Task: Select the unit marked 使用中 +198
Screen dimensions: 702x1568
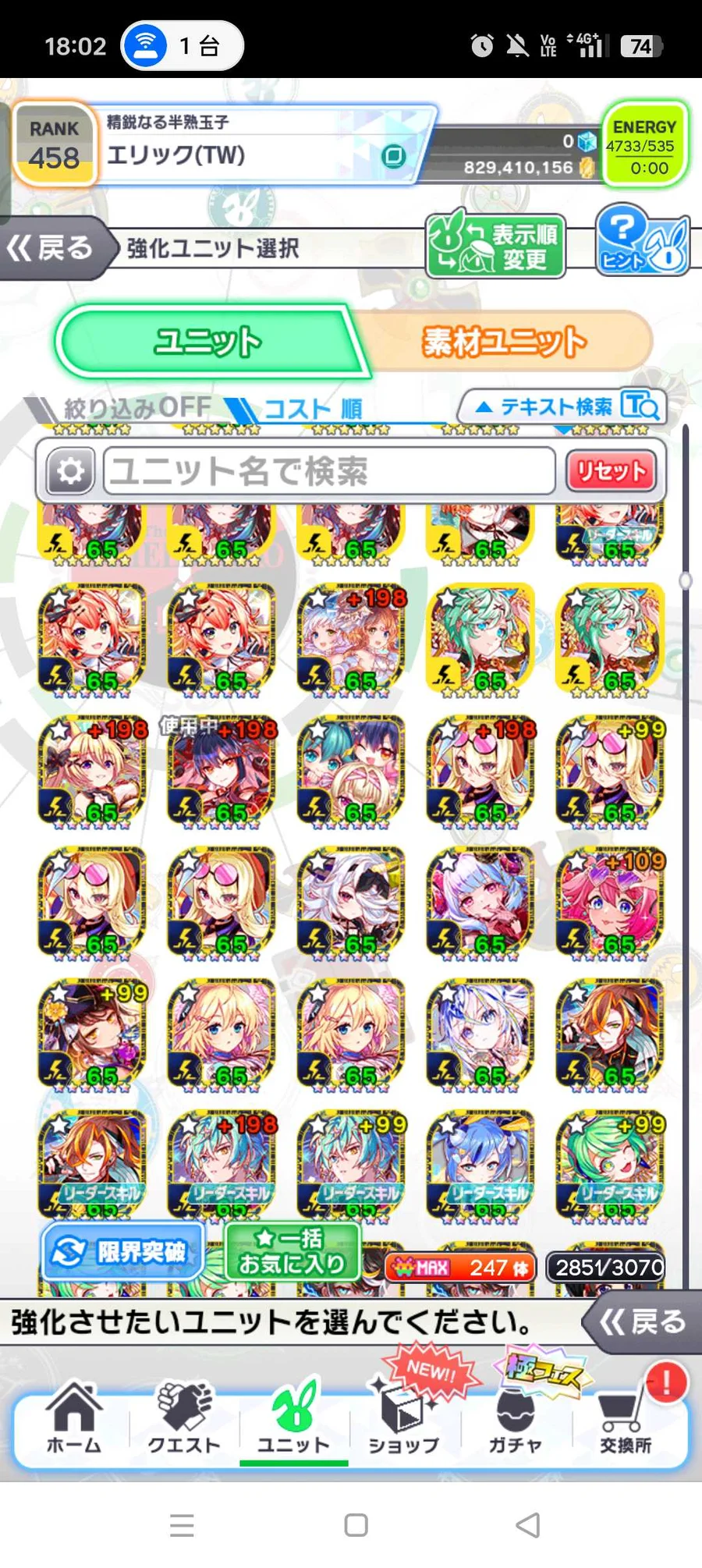Action: click(222, 771)
